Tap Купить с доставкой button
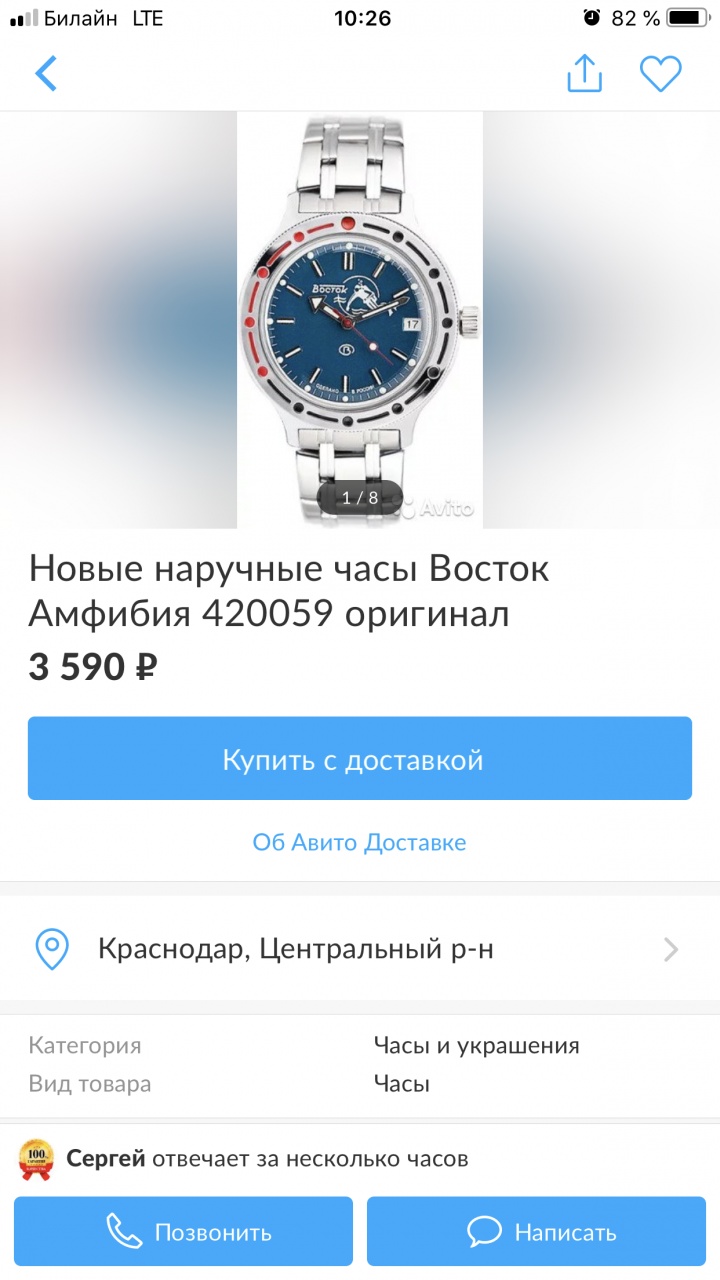Viewport: 720px width, 1280px height. tap(360, 758)
